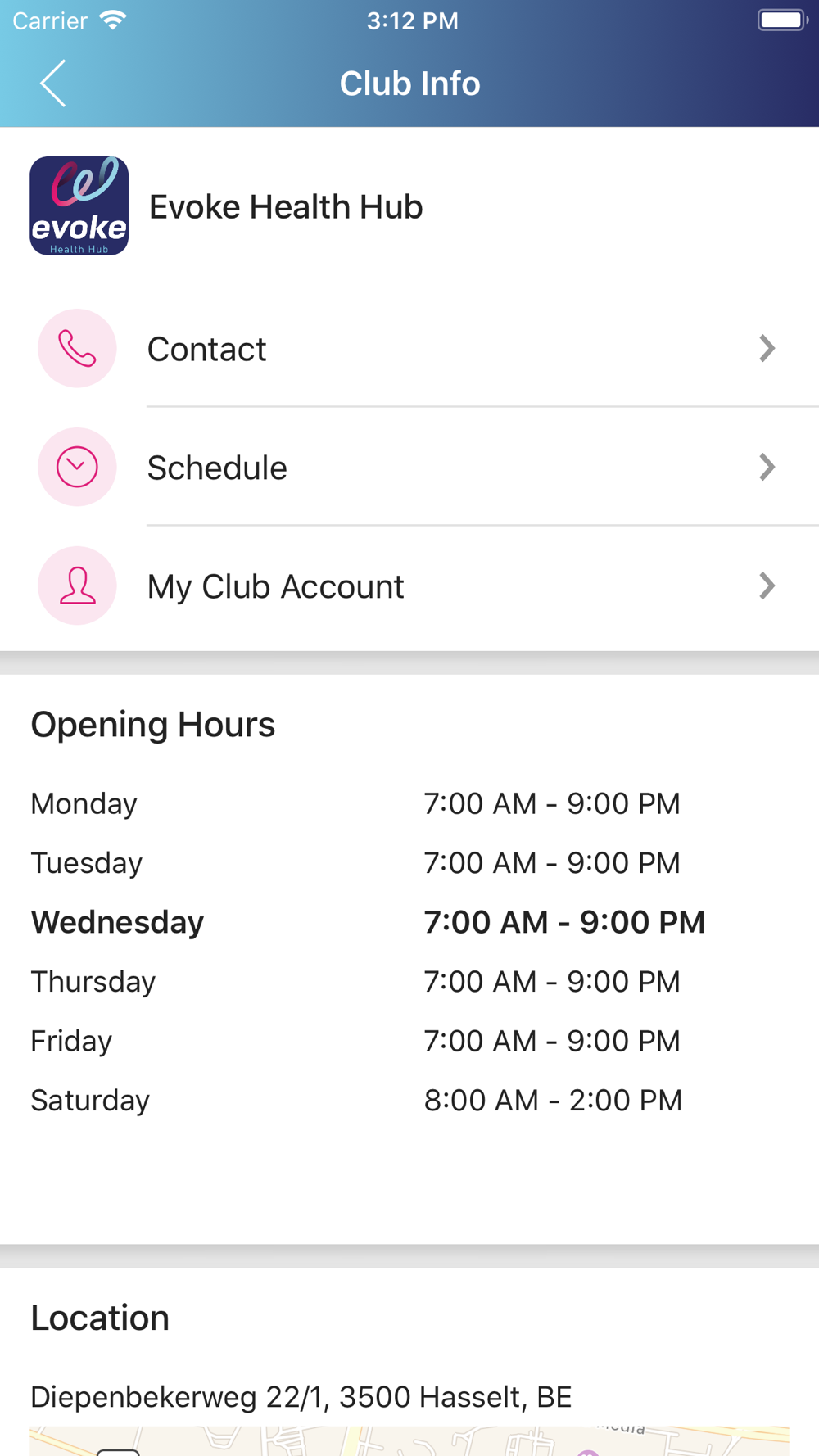819x1456 pixels.
Task: Open My Club Account
Action: (409, 586)
